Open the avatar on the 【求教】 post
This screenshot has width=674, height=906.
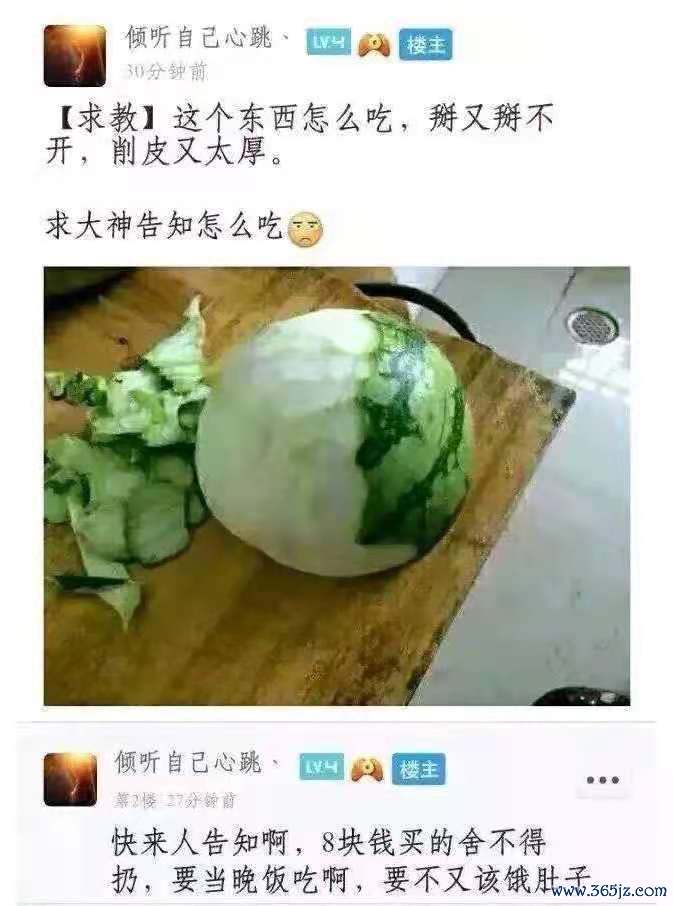point(74,55)
